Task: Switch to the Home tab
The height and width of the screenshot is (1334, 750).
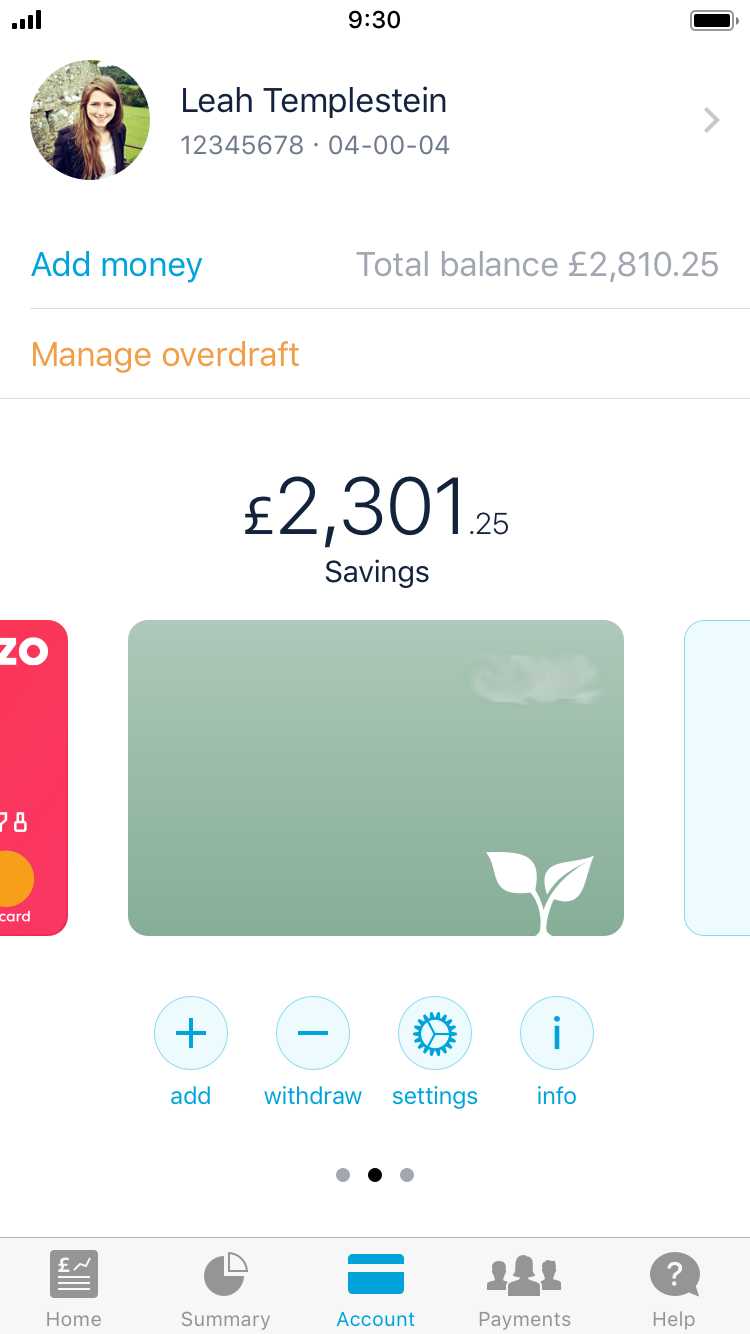Action: click(x=74, y=1288)
